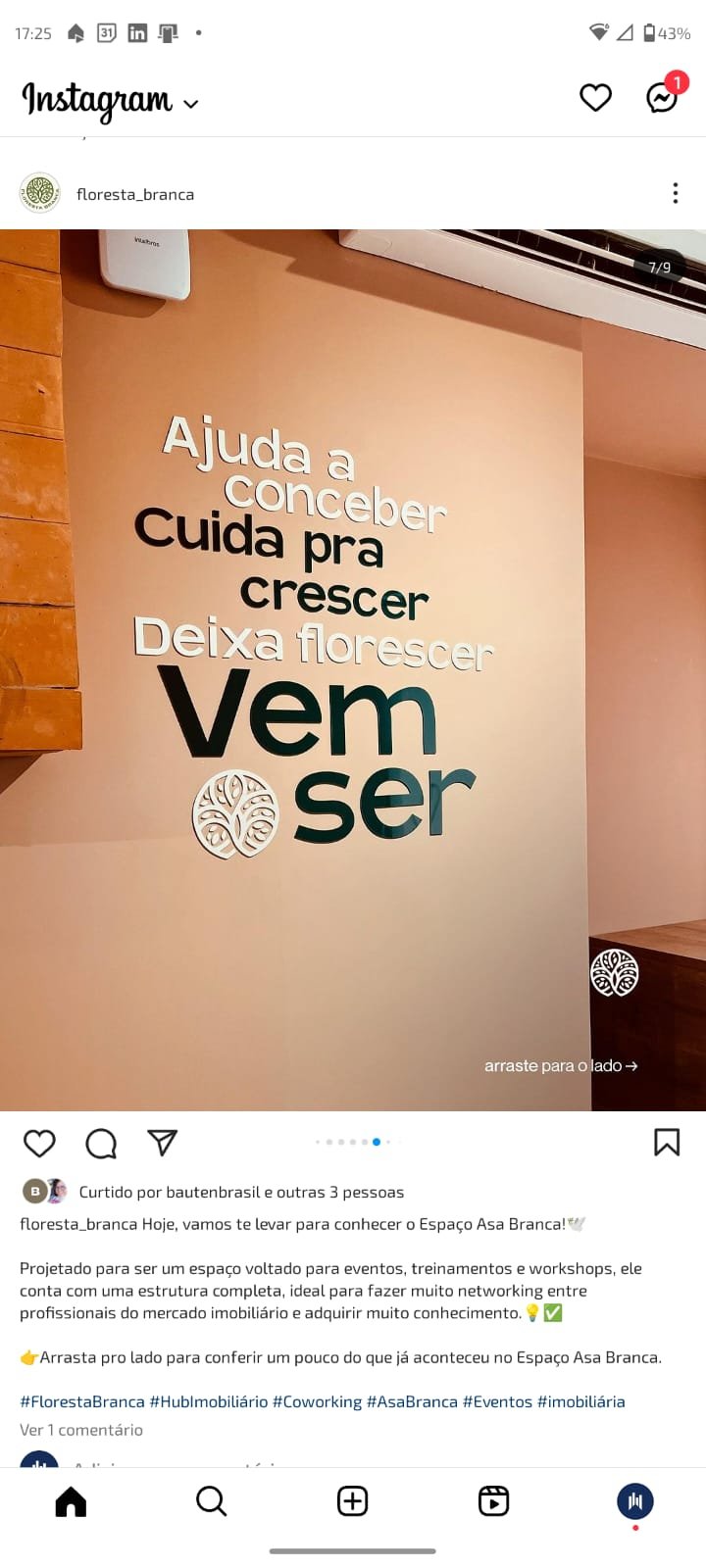Open the #AsaBranca hashtag

click(x=412, y=1401)
